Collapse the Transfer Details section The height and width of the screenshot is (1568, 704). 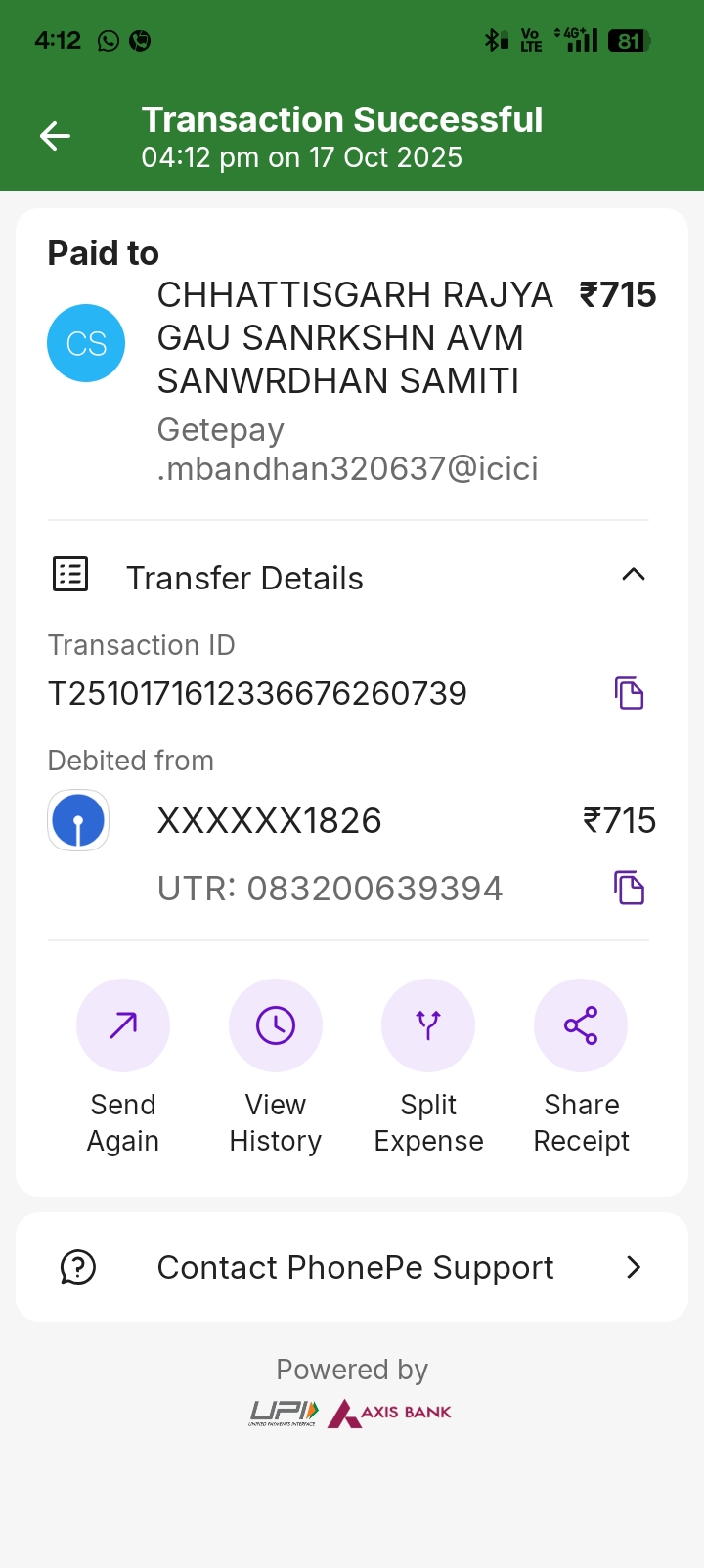[633, 575]
